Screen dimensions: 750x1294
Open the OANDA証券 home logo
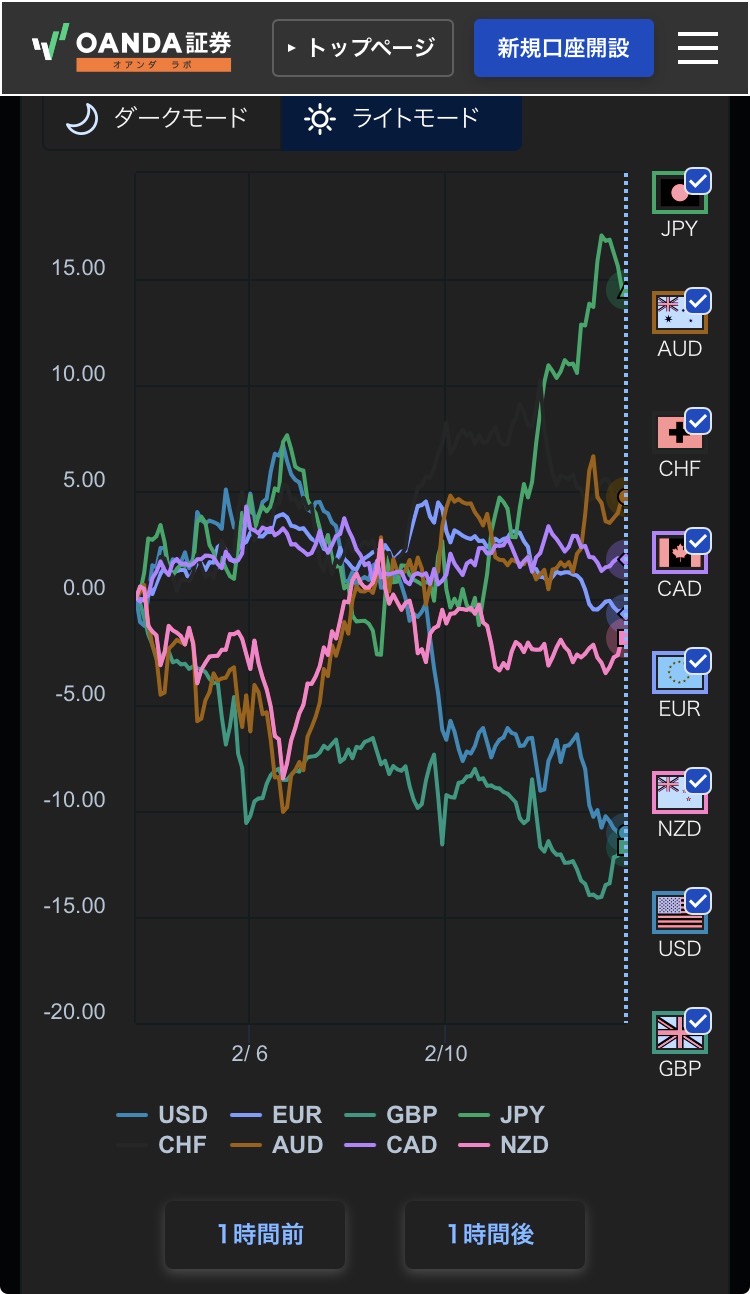(132, 48)
